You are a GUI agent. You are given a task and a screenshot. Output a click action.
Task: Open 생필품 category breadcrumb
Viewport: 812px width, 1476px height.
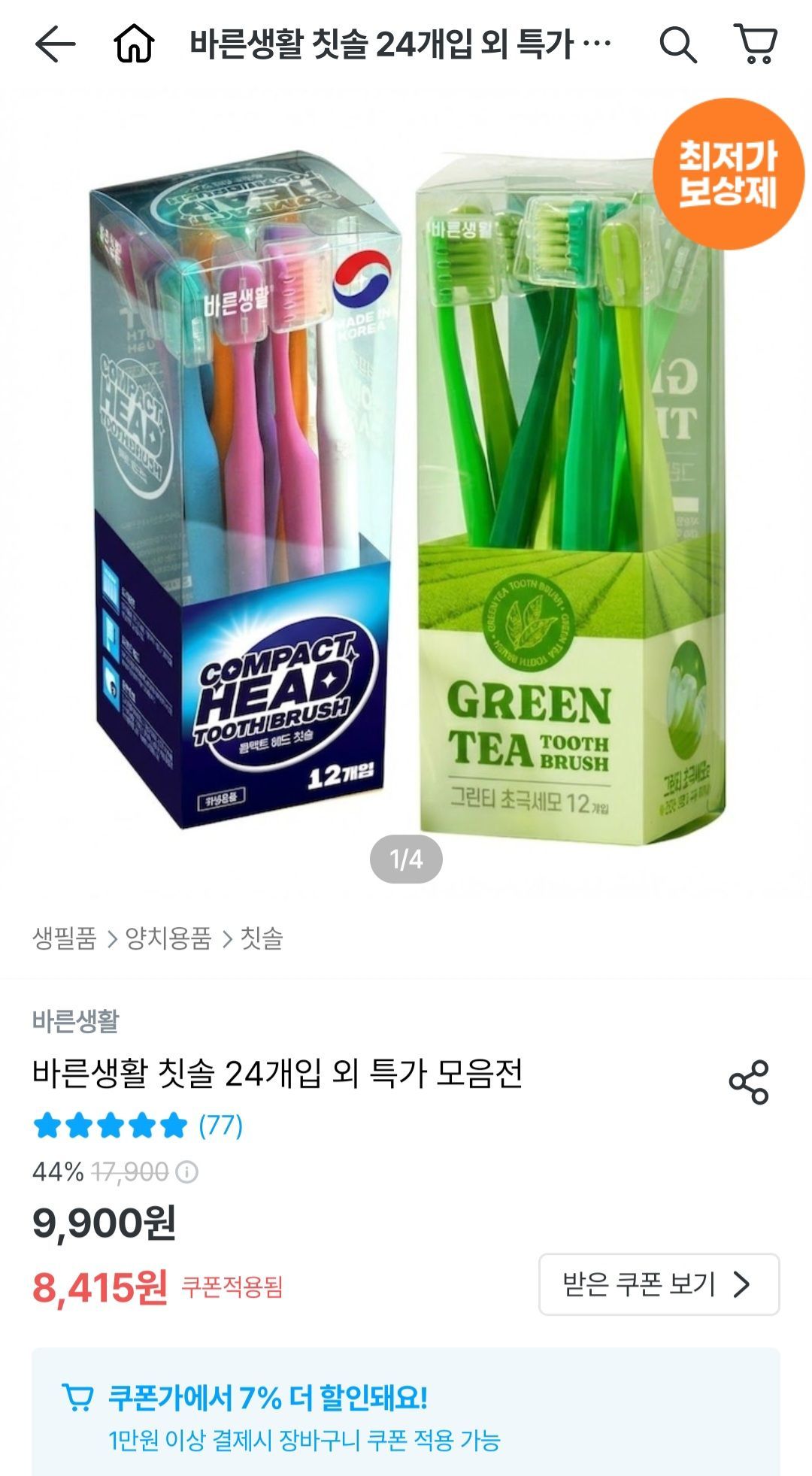pos(65,938)
